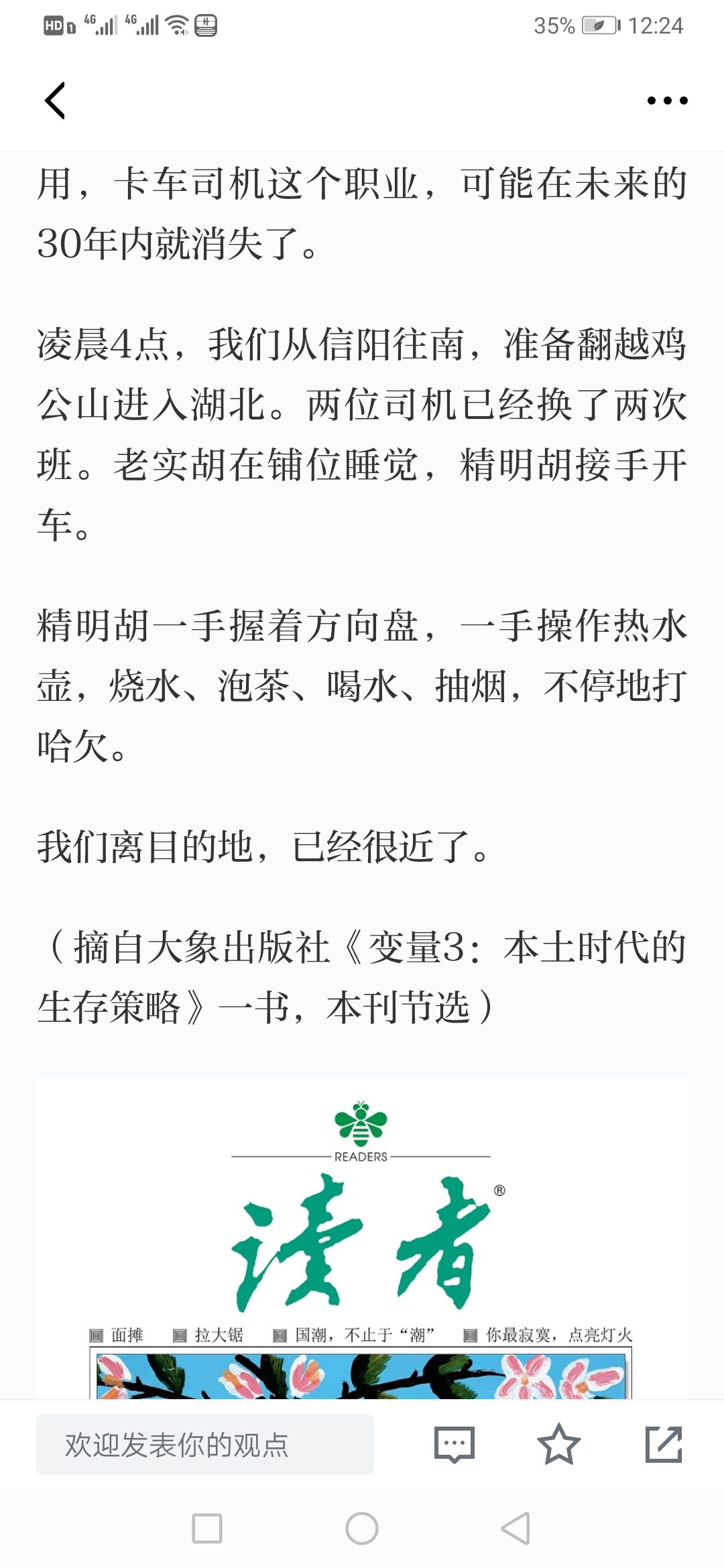Tap the comment box 欢迎发表你的观点
Screen dimensions: 724x1568
pyautogui.click(x=204, y=1444)
